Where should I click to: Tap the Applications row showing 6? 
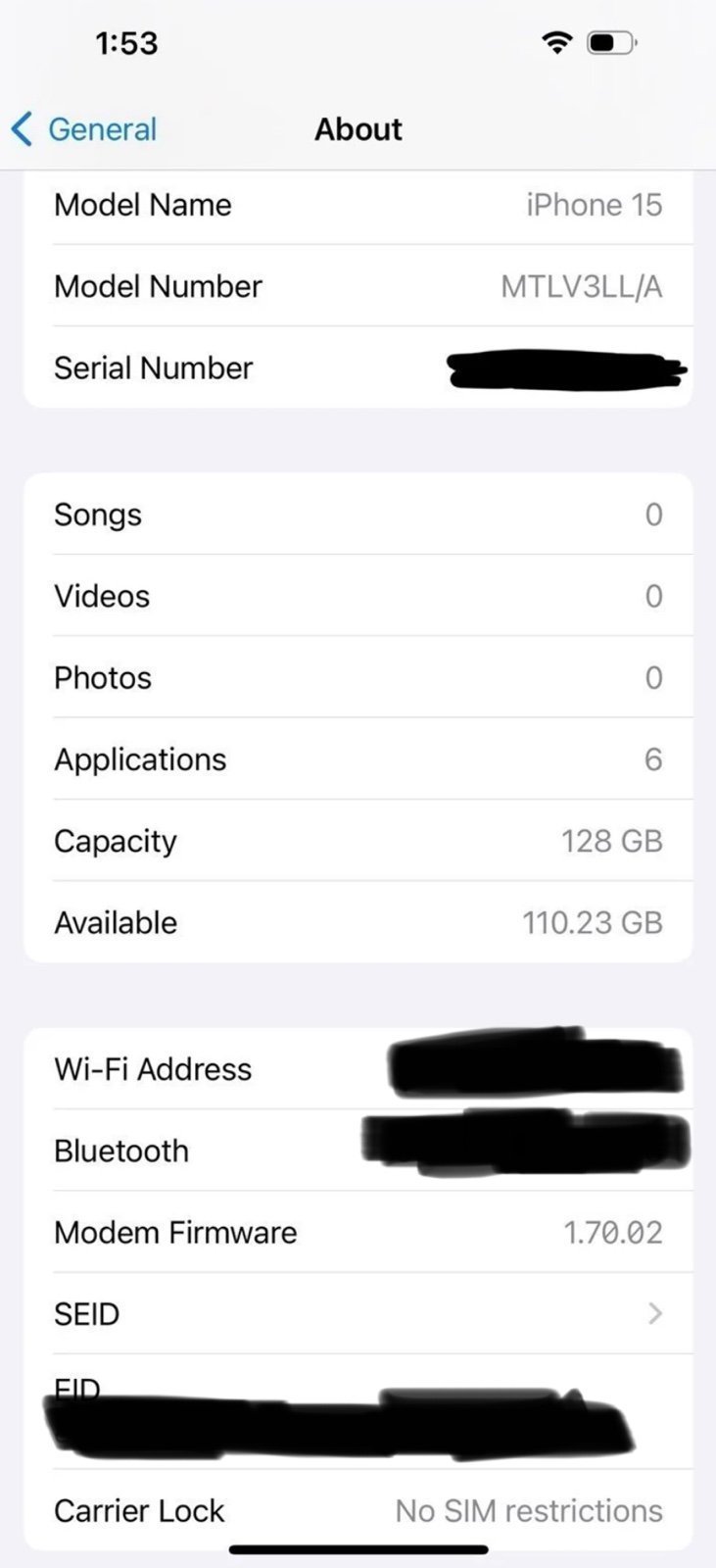(x=358, y=759)
